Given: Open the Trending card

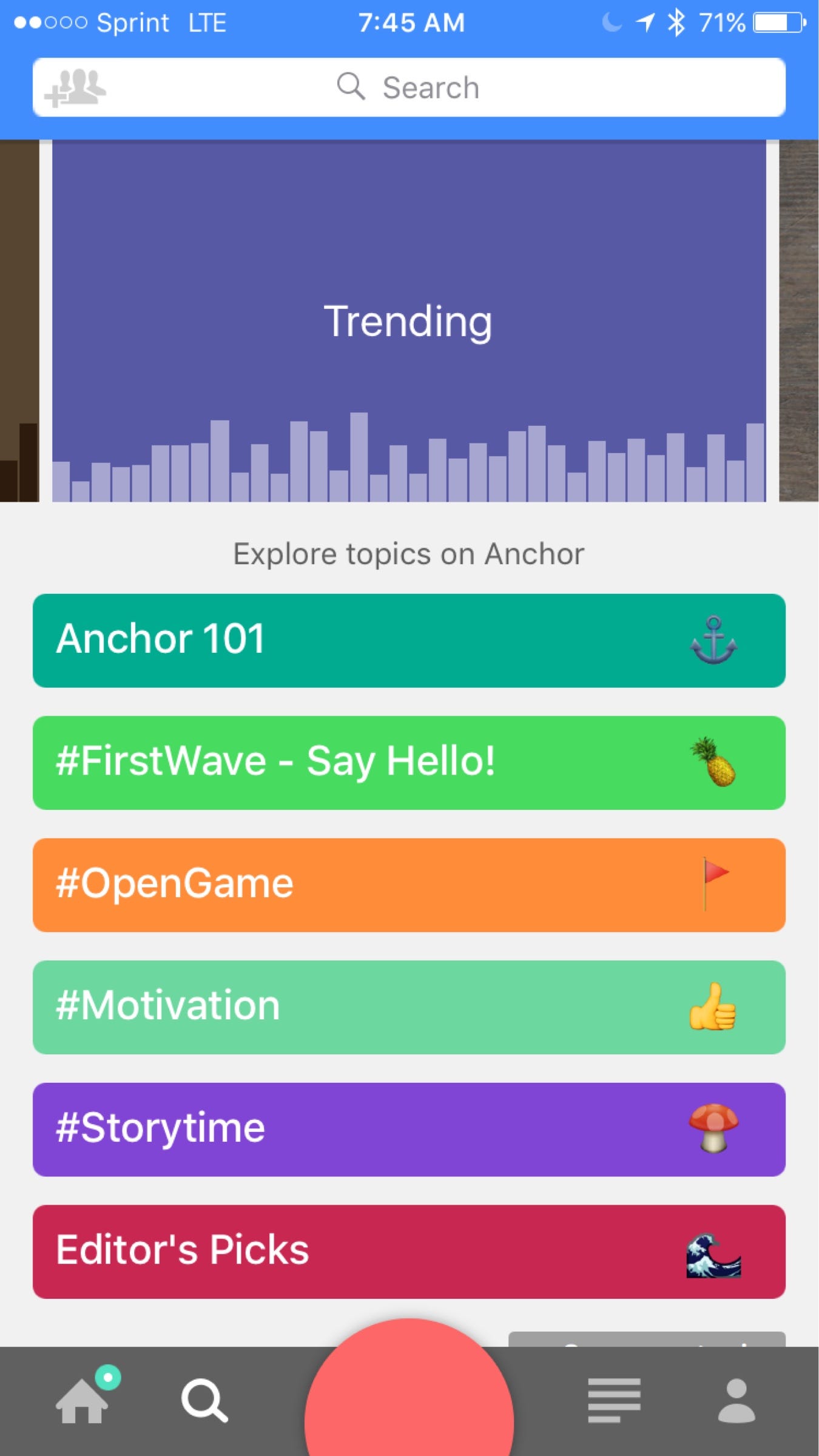Looking at the screenshot, I should coord(409,321).
